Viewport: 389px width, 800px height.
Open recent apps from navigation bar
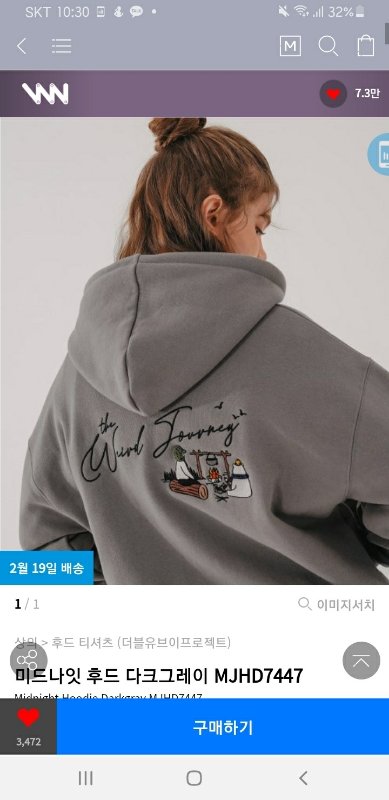pos(86,778)
